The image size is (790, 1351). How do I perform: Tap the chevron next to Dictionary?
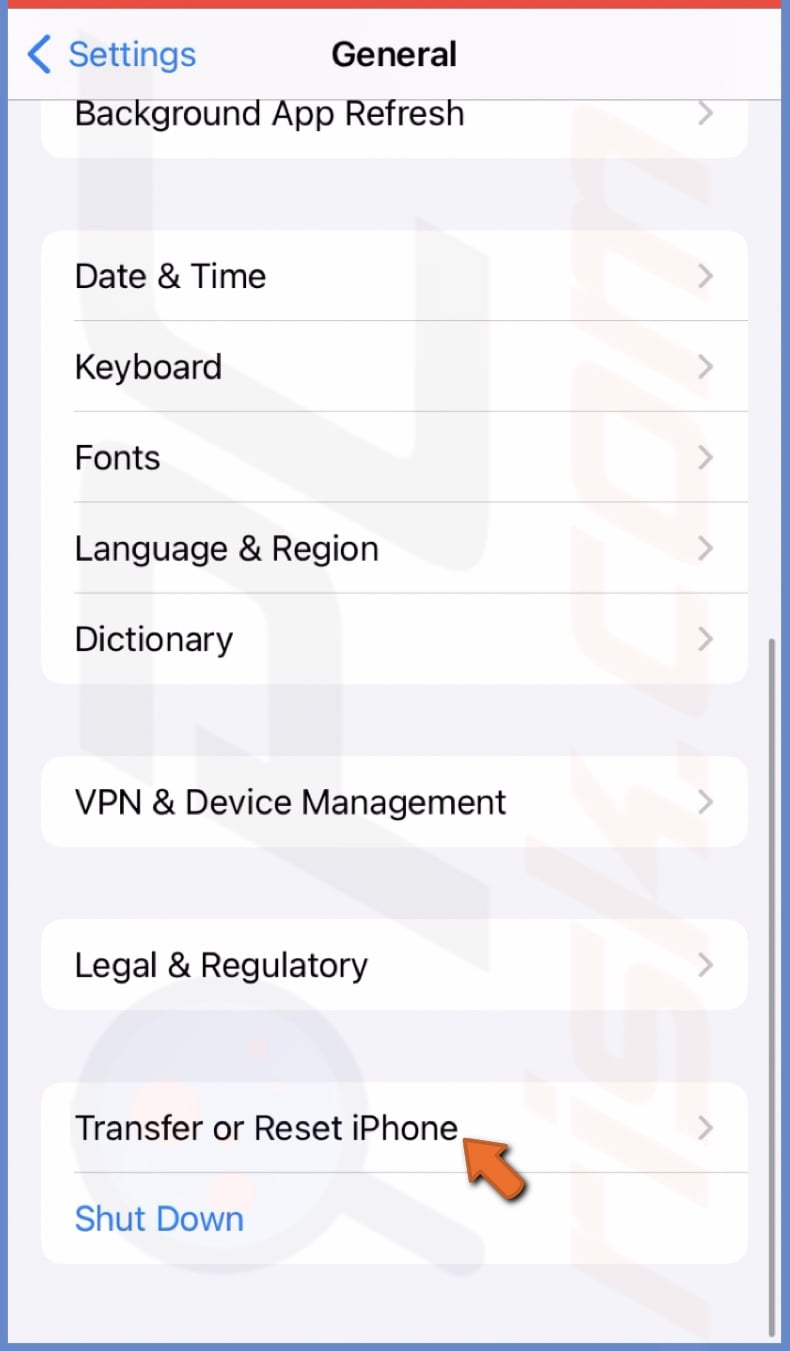click(706, 639)
